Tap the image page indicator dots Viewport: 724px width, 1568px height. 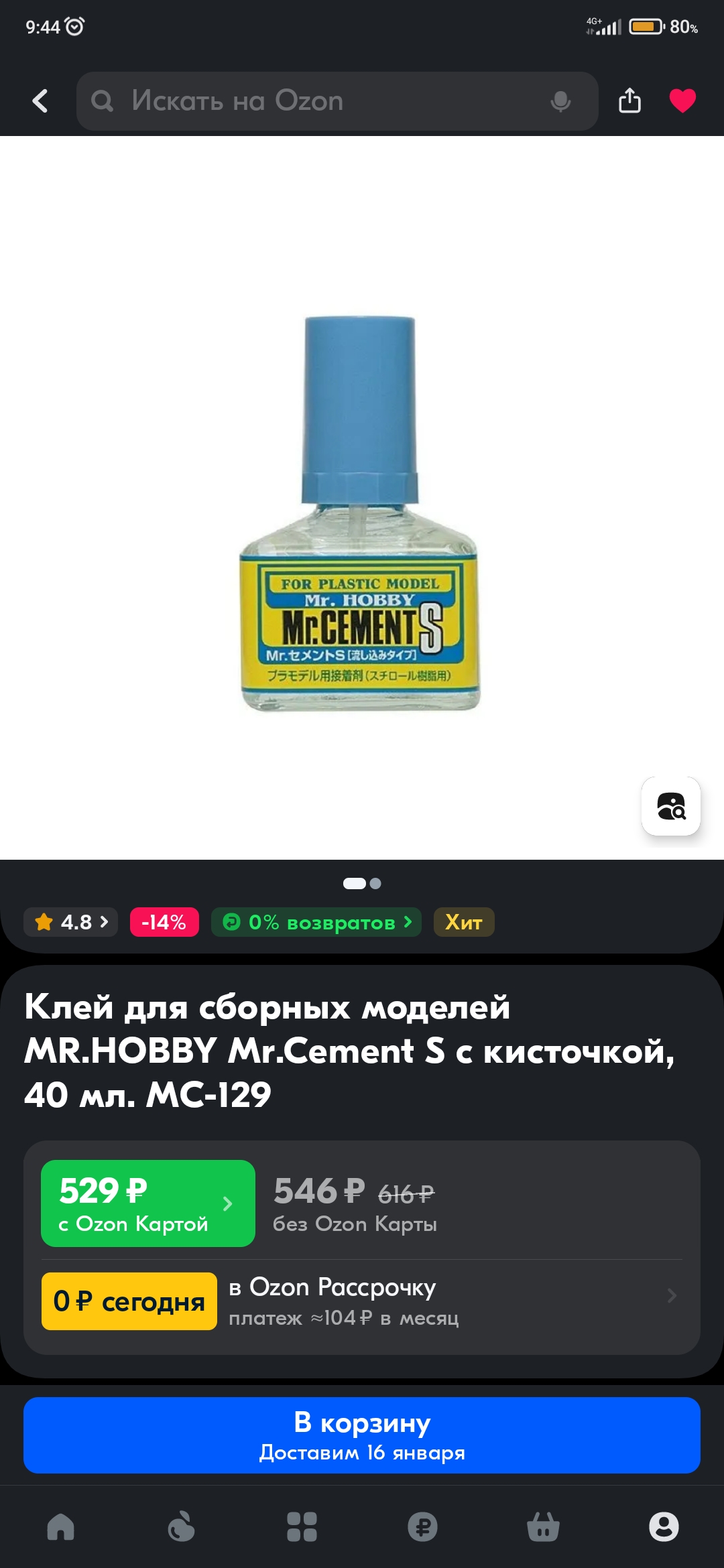pyautogui.click(x=362, y=883)
